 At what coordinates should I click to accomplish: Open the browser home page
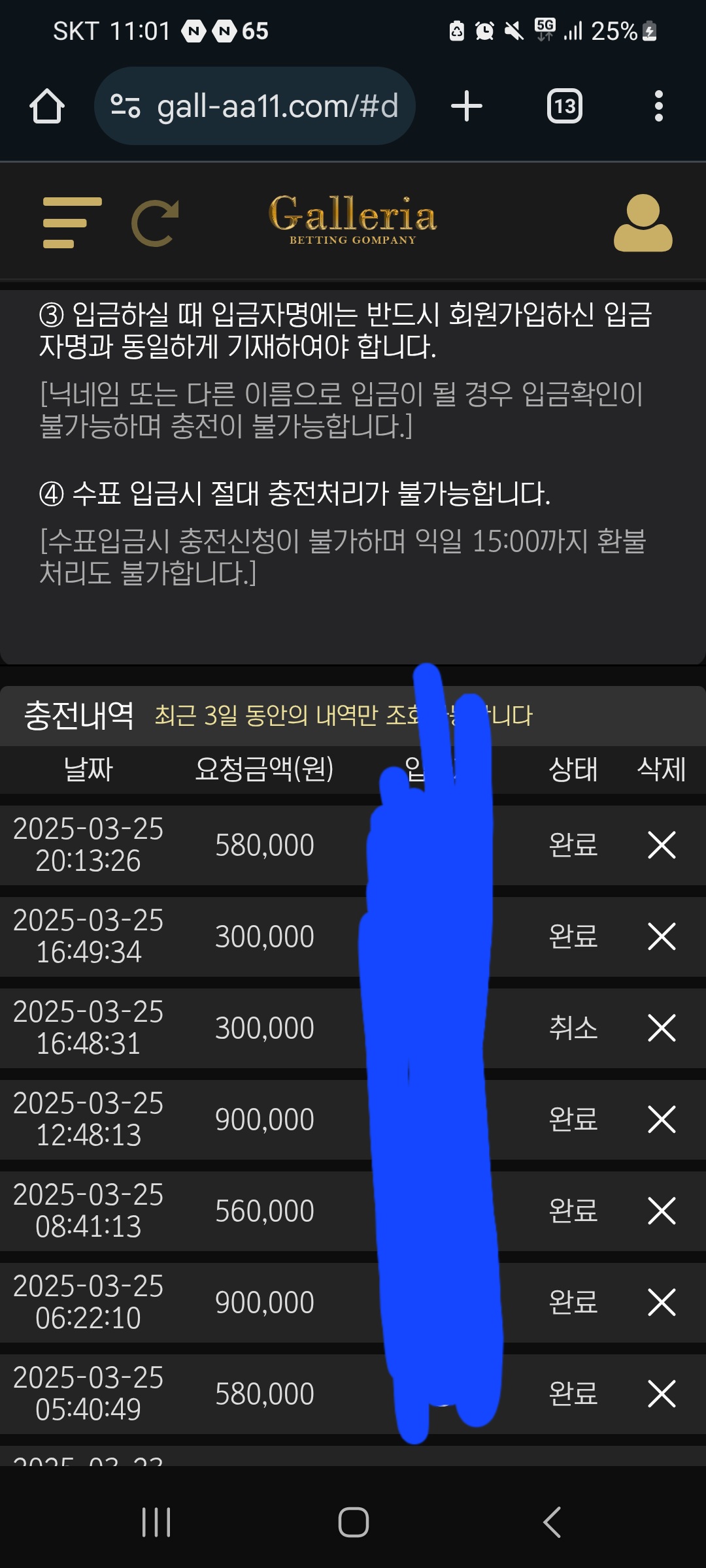tap(47, 106)
